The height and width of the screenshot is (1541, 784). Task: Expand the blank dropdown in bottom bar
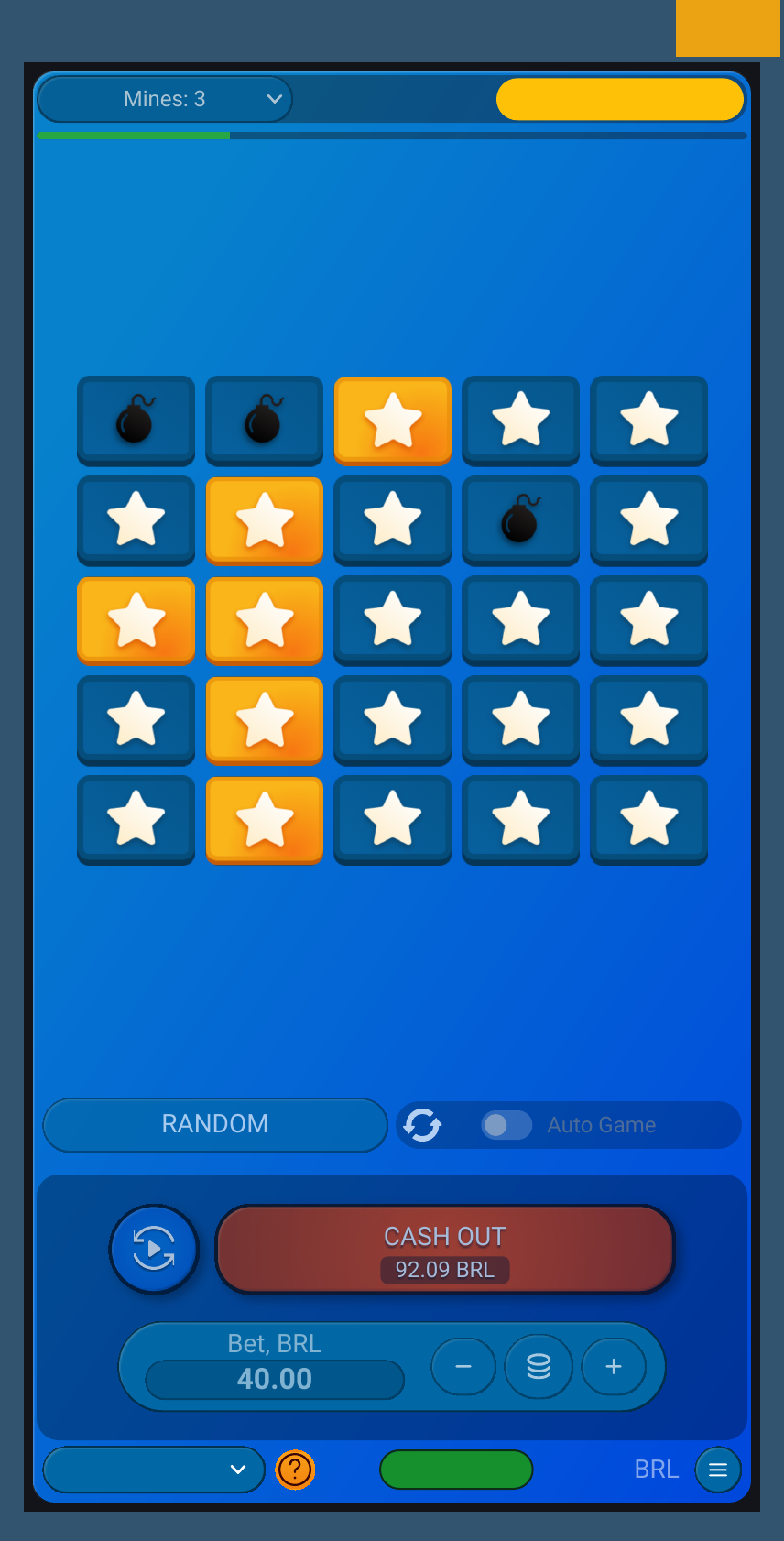[x=154, y=1470]
